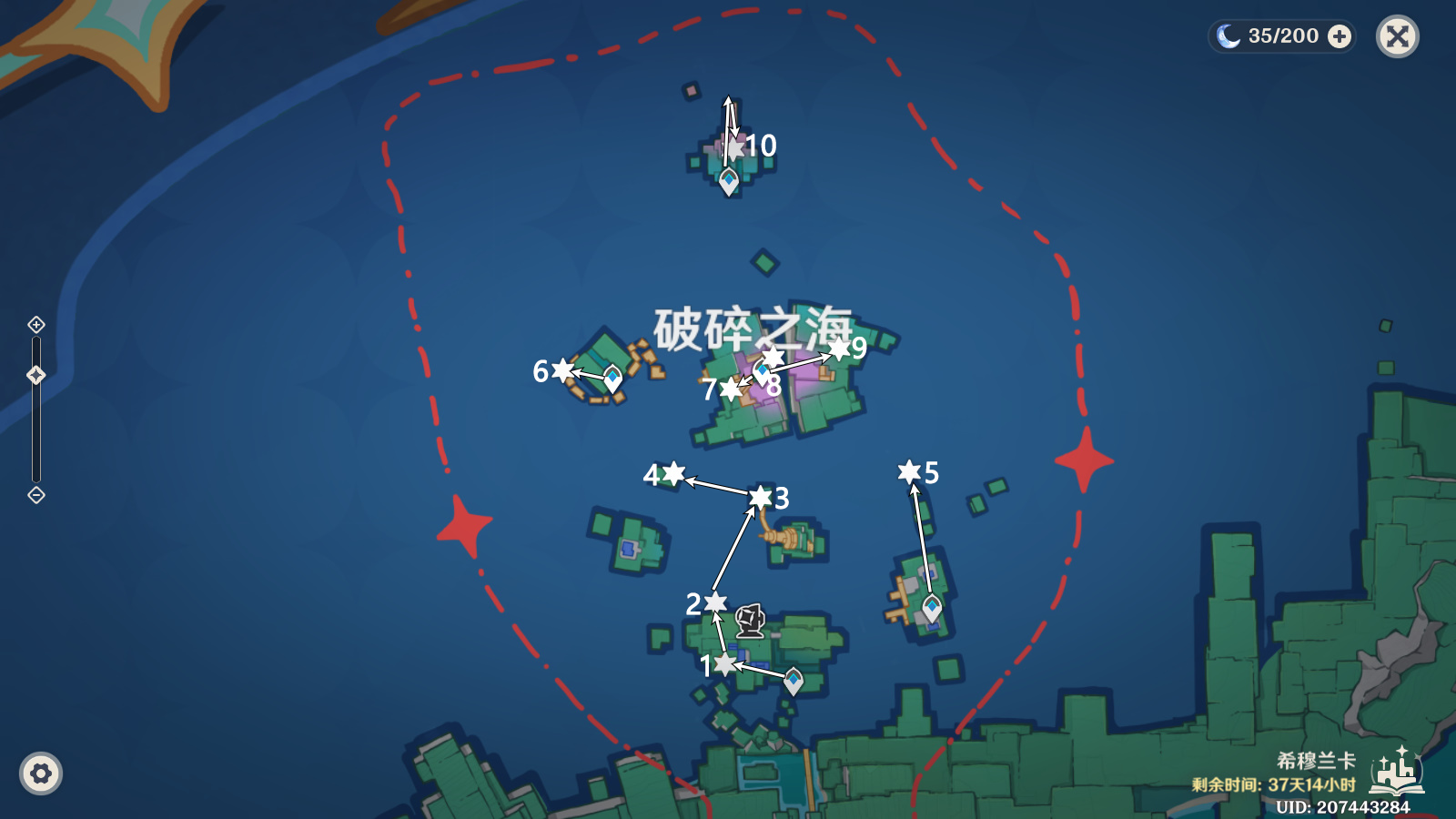The width and height of the screenshot is (1456, 819).
Task: Open the domain icon near star 2
Action: (750, 621)
